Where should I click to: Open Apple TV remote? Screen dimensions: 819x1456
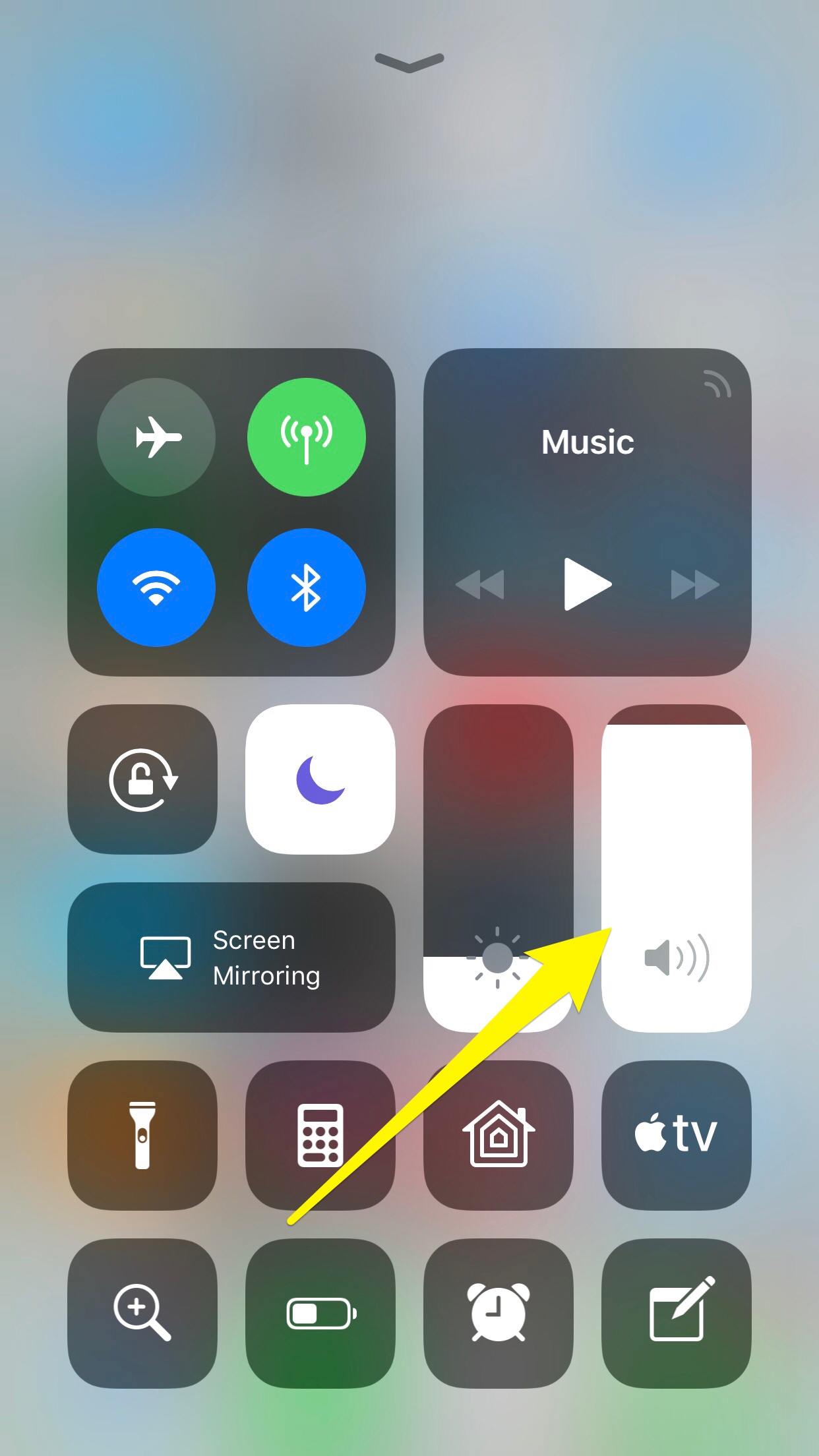(x=677, y=1136)
